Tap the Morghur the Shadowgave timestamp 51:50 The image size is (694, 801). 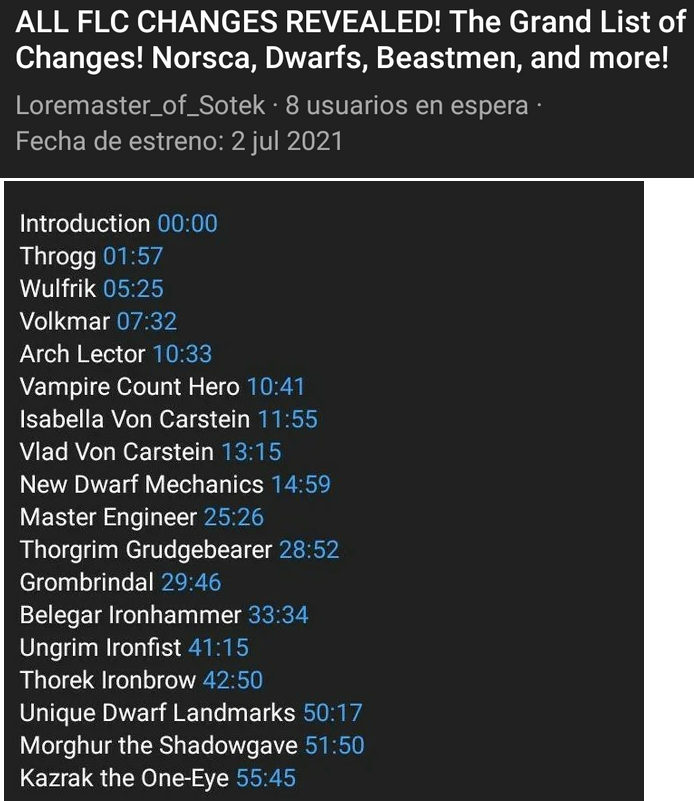tap(334, 745)
